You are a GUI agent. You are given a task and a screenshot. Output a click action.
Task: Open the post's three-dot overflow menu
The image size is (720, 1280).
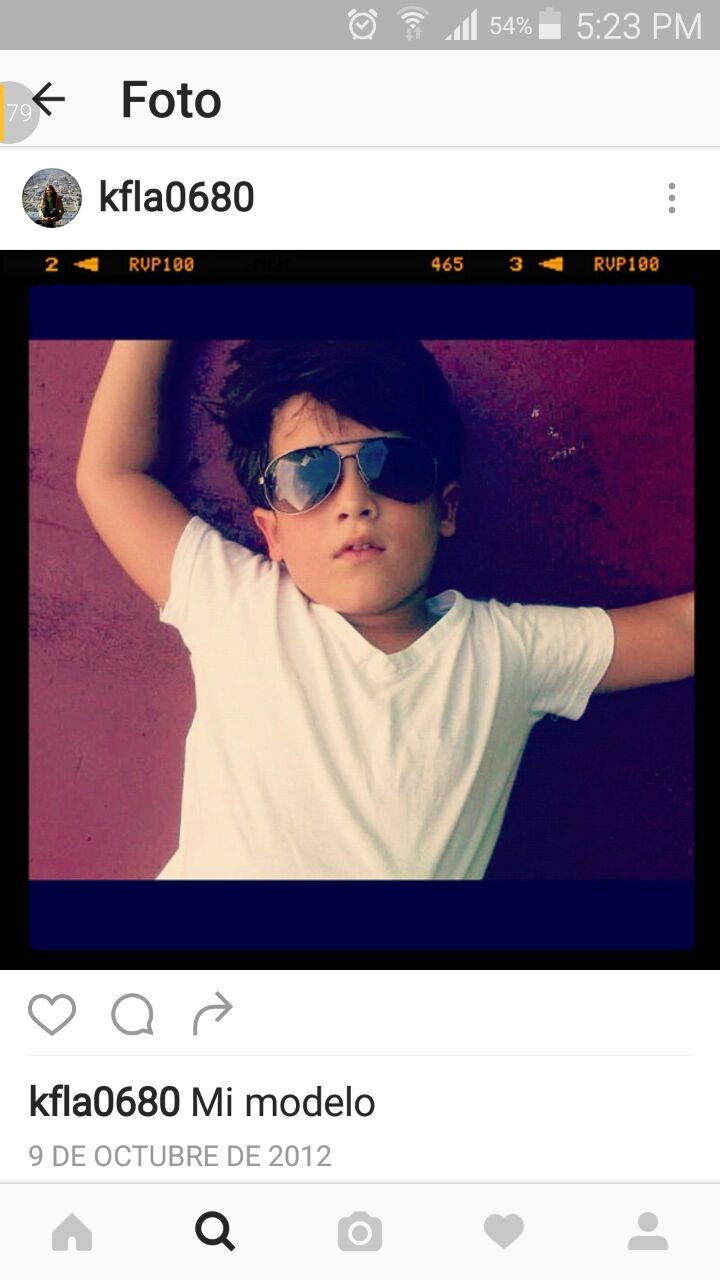671,198
